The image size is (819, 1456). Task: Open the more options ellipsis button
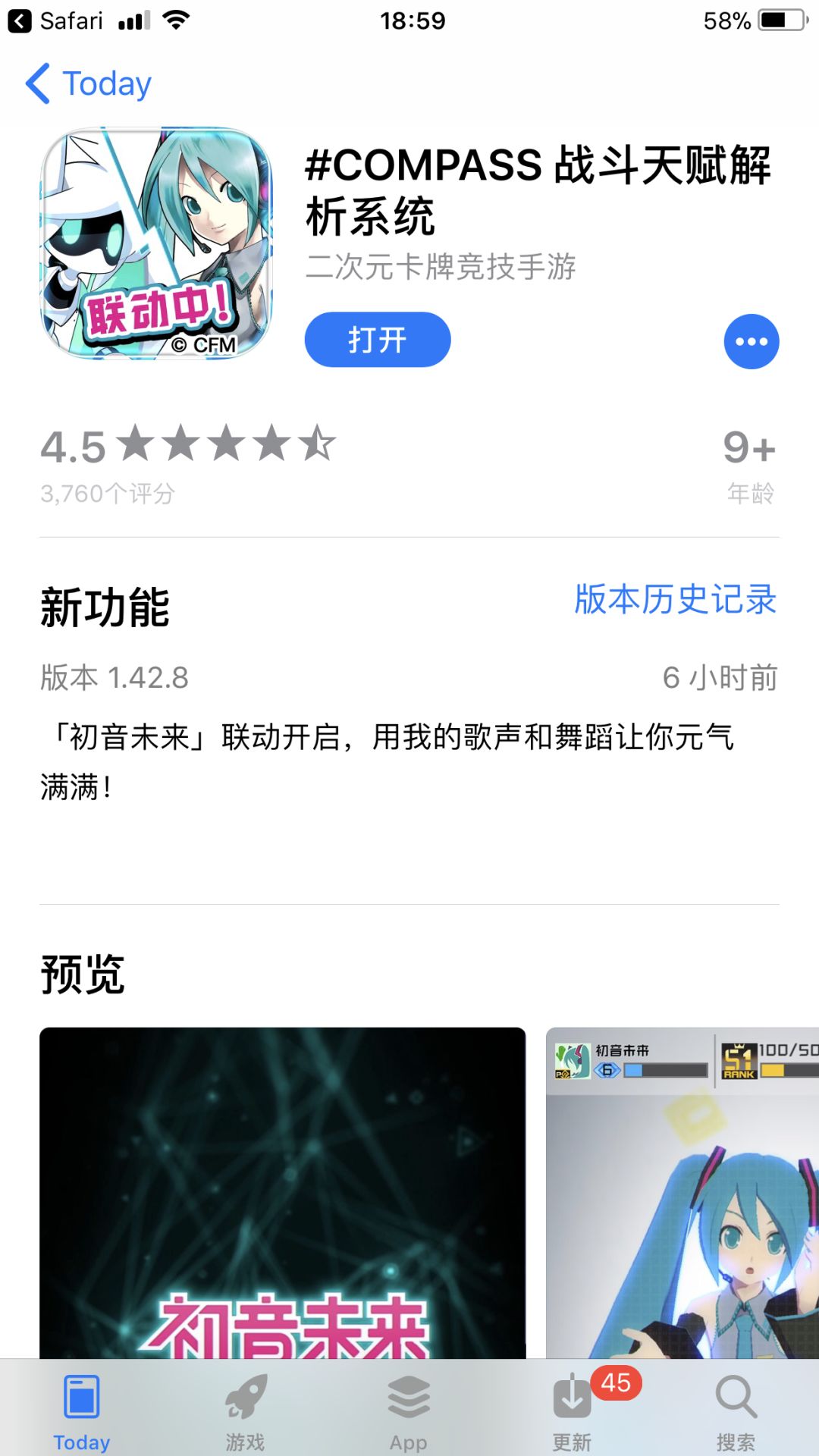click(751, 340)
